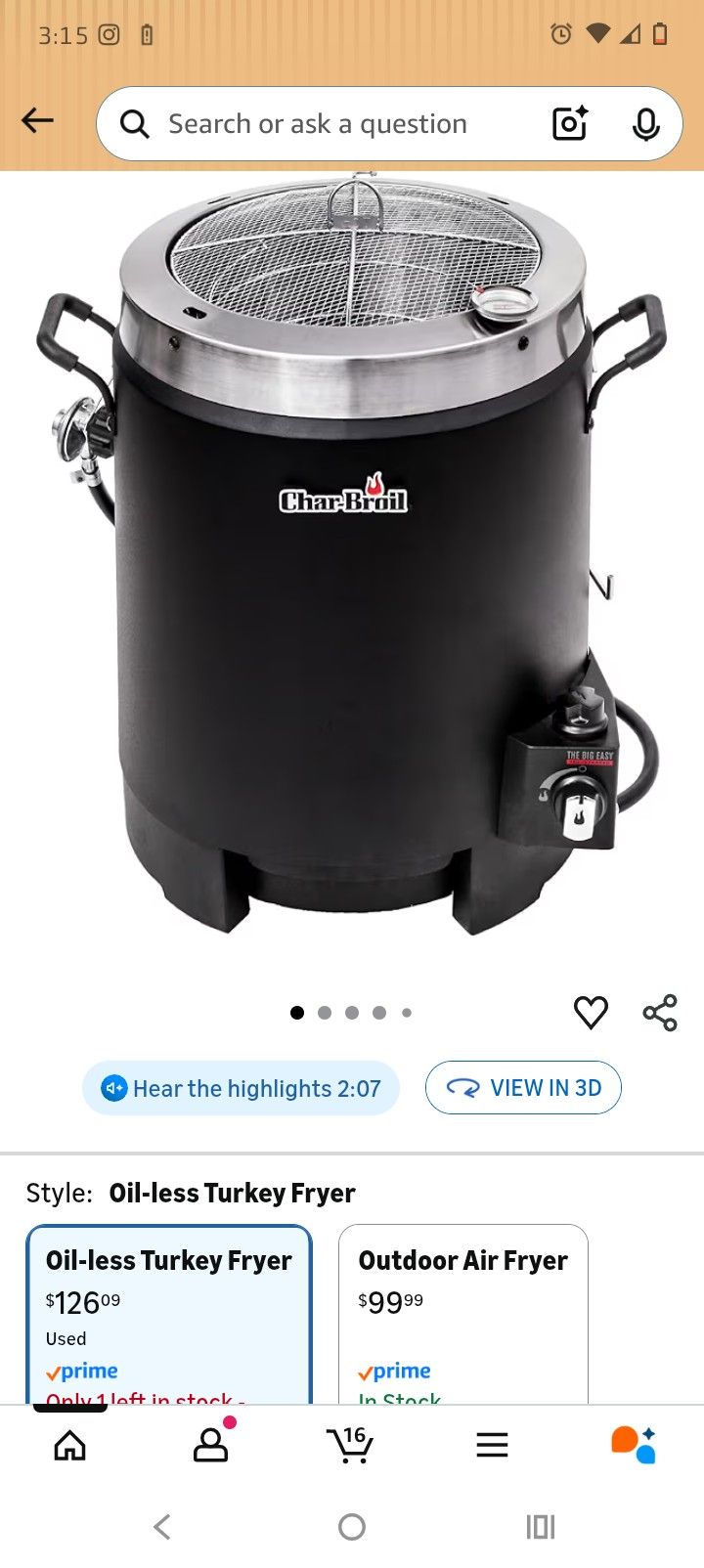Share this product
This screenshot has width=704, height=1568.
660,1013
